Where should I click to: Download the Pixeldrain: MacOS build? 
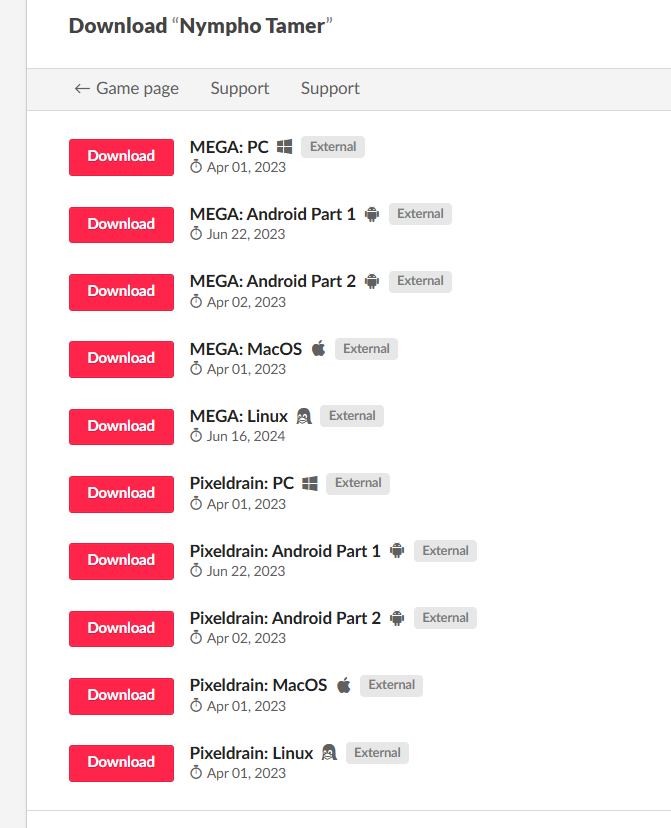coord(121,695)
